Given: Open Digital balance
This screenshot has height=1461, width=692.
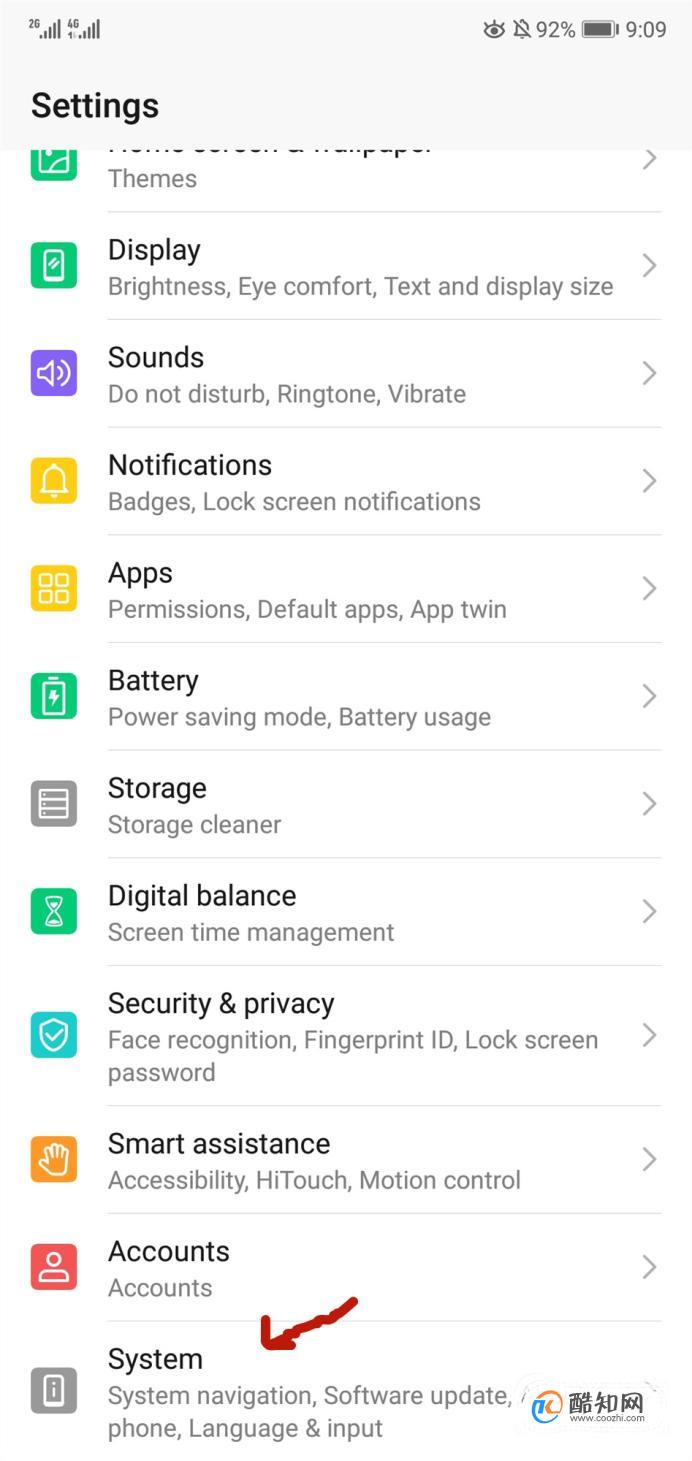Looking at the screenshot, I should 346,912.
